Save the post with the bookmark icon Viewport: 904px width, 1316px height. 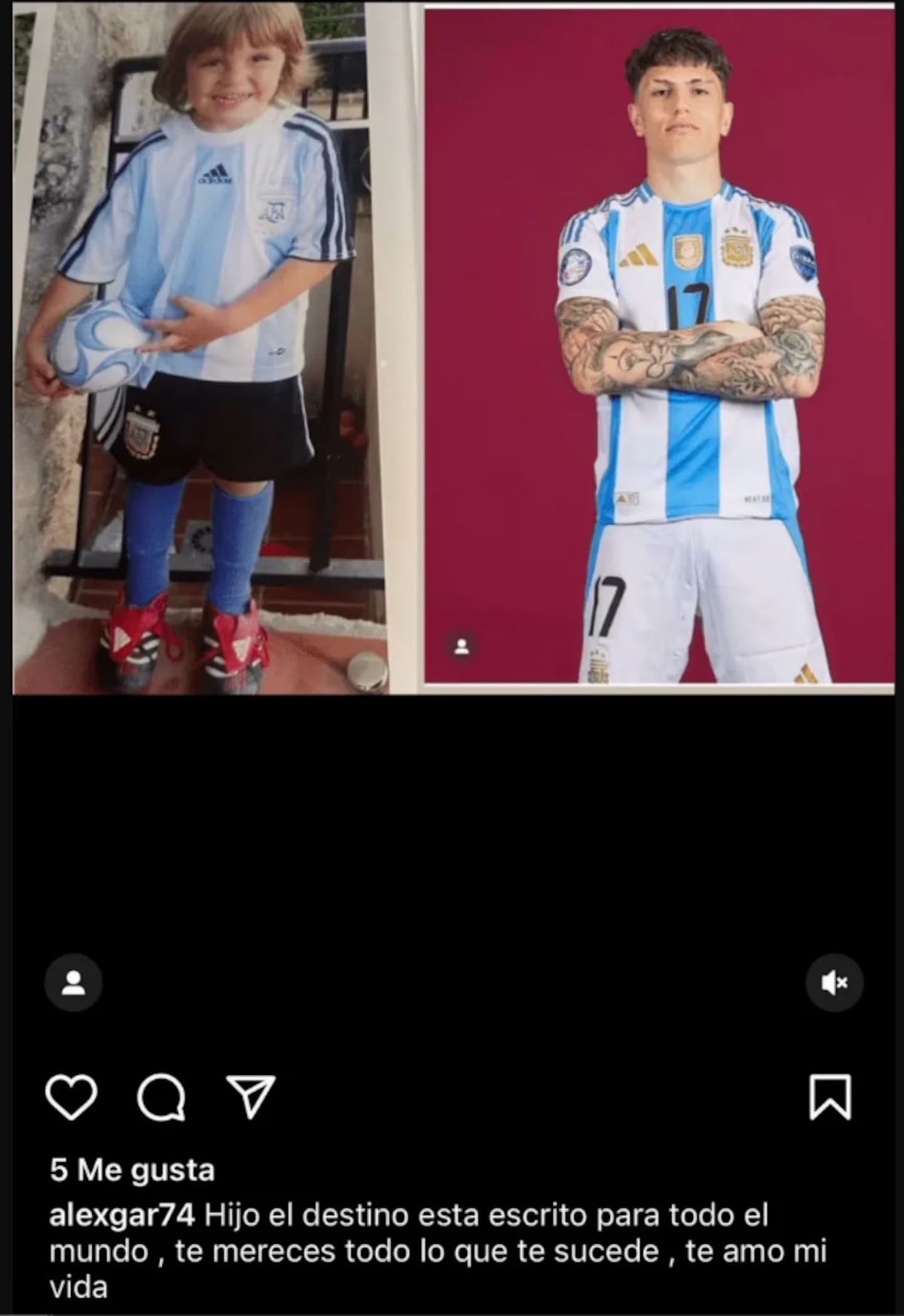coord(830,1097)
